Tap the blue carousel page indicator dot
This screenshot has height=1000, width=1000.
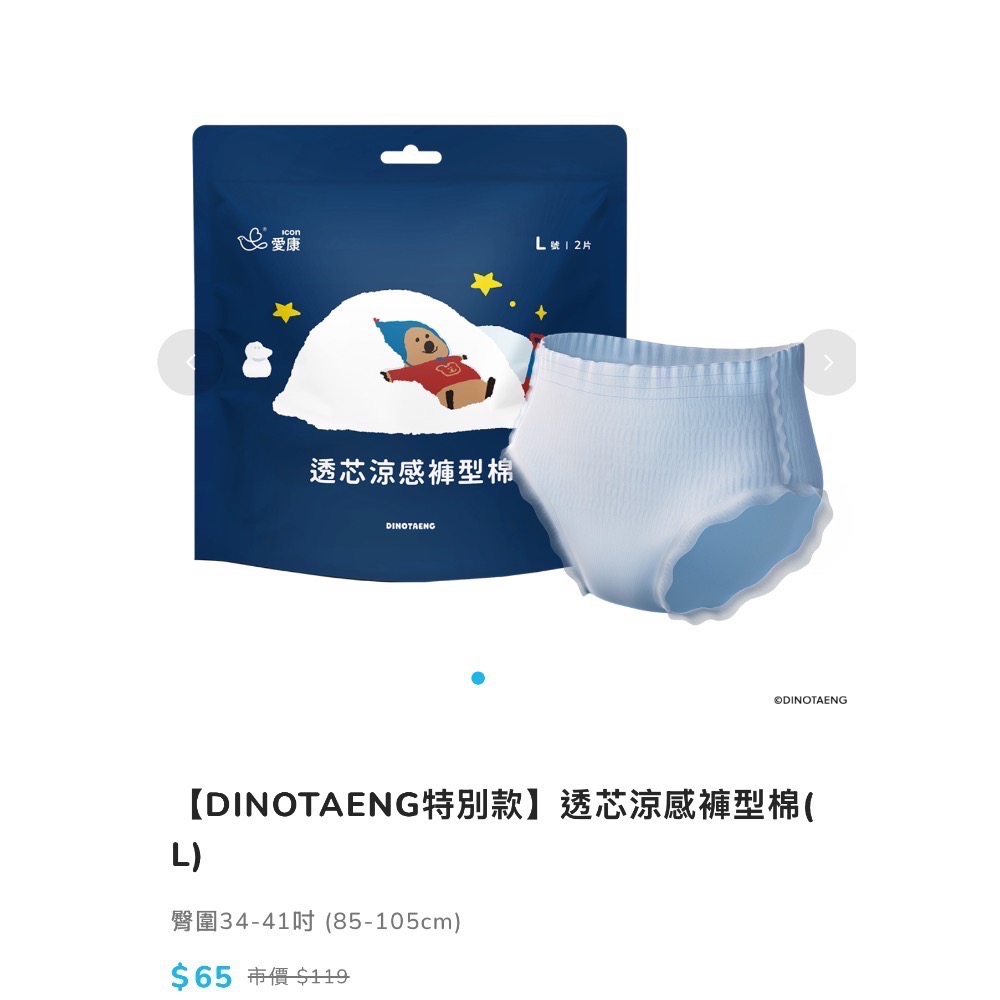(x=478, y=678)
